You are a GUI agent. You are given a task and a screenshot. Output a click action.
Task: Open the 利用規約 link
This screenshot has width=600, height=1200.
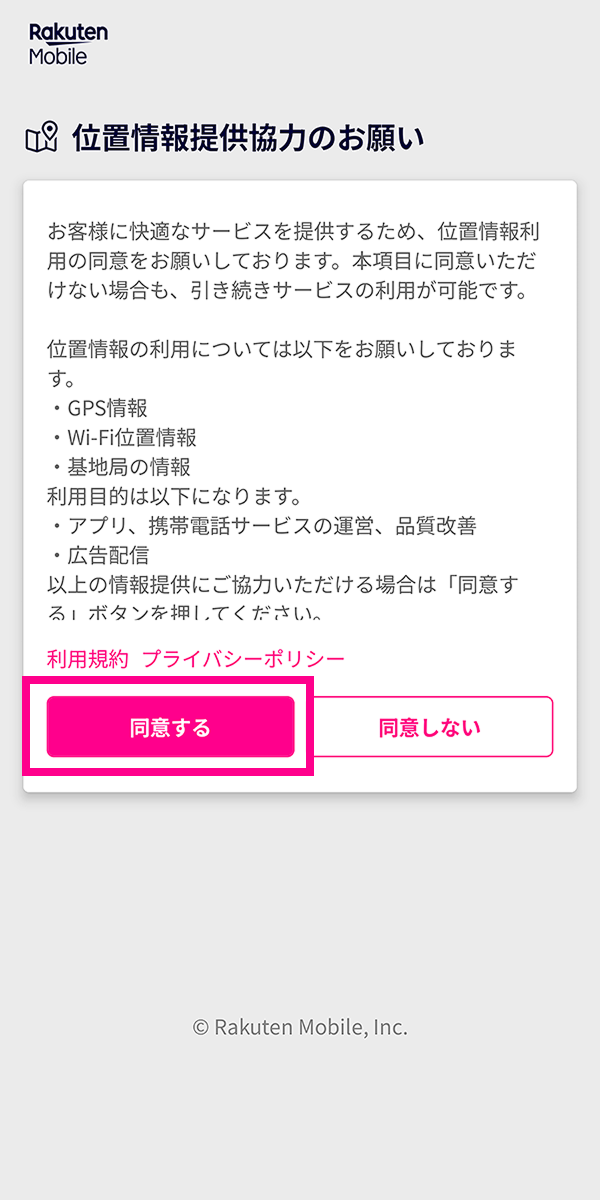88,659
